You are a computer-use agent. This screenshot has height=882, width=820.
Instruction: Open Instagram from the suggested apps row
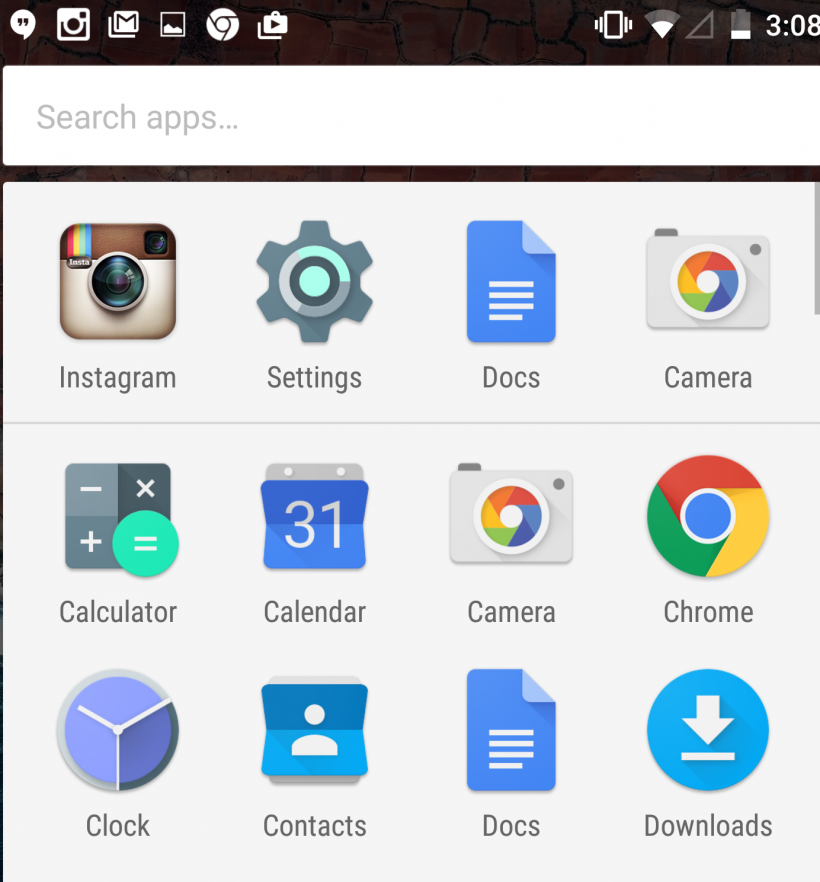pyautogui.click(x=118, y=282)
